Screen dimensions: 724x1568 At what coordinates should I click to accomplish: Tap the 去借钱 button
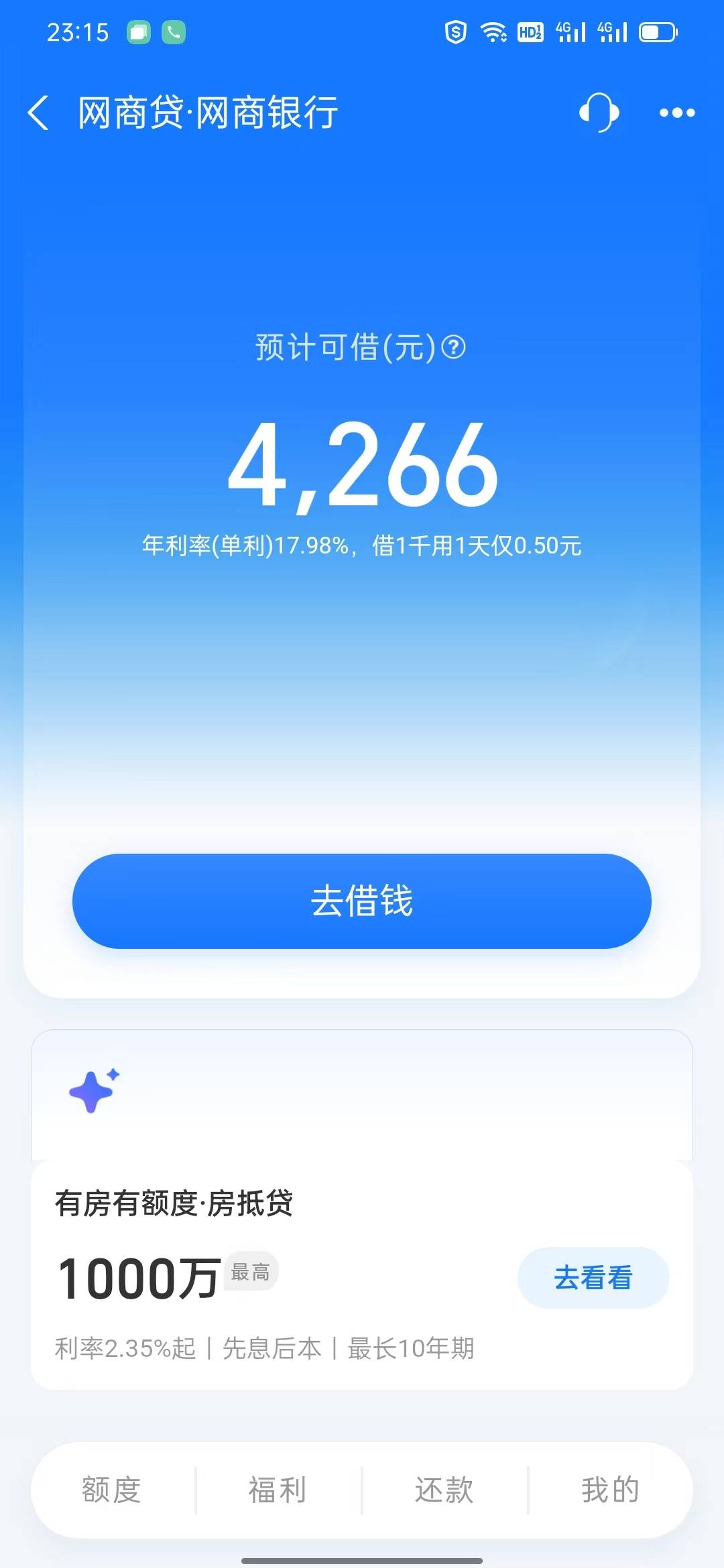tap(362, 901)
